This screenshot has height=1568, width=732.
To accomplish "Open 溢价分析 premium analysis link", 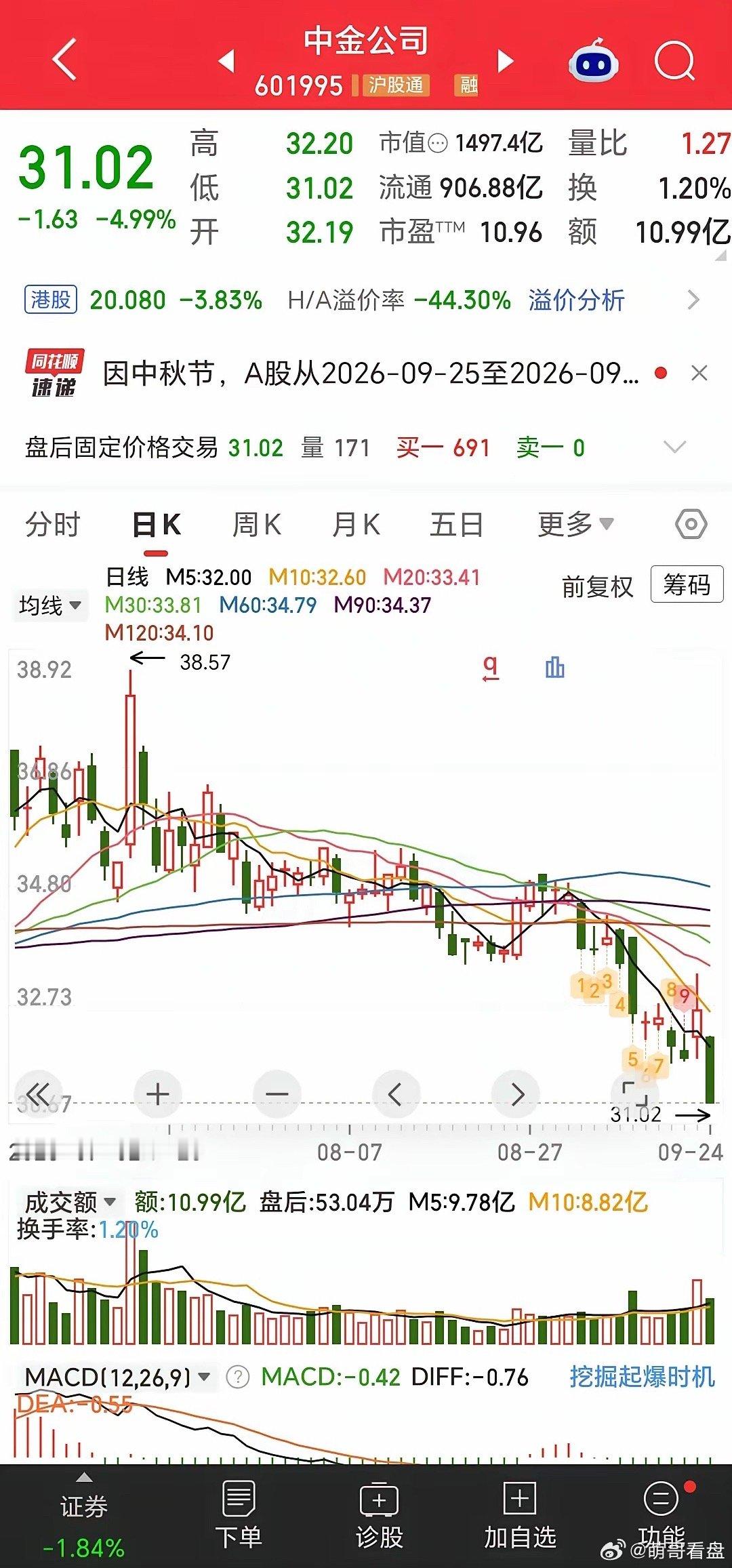I will (x=576, y=300).
